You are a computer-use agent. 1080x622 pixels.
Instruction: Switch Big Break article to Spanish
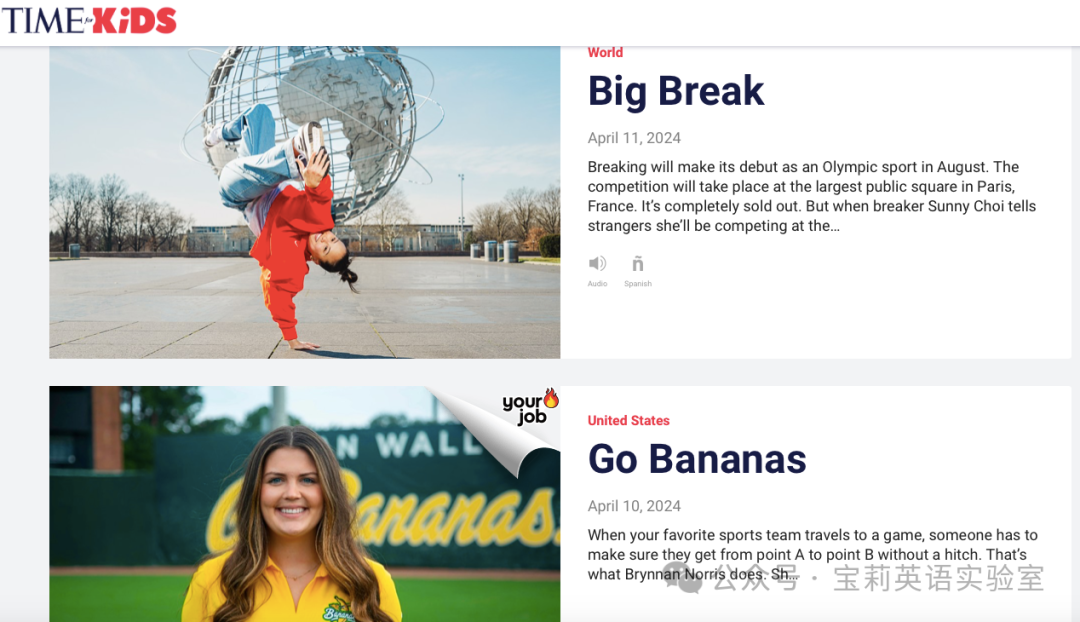pyautogui.click(x=637, y=265)
